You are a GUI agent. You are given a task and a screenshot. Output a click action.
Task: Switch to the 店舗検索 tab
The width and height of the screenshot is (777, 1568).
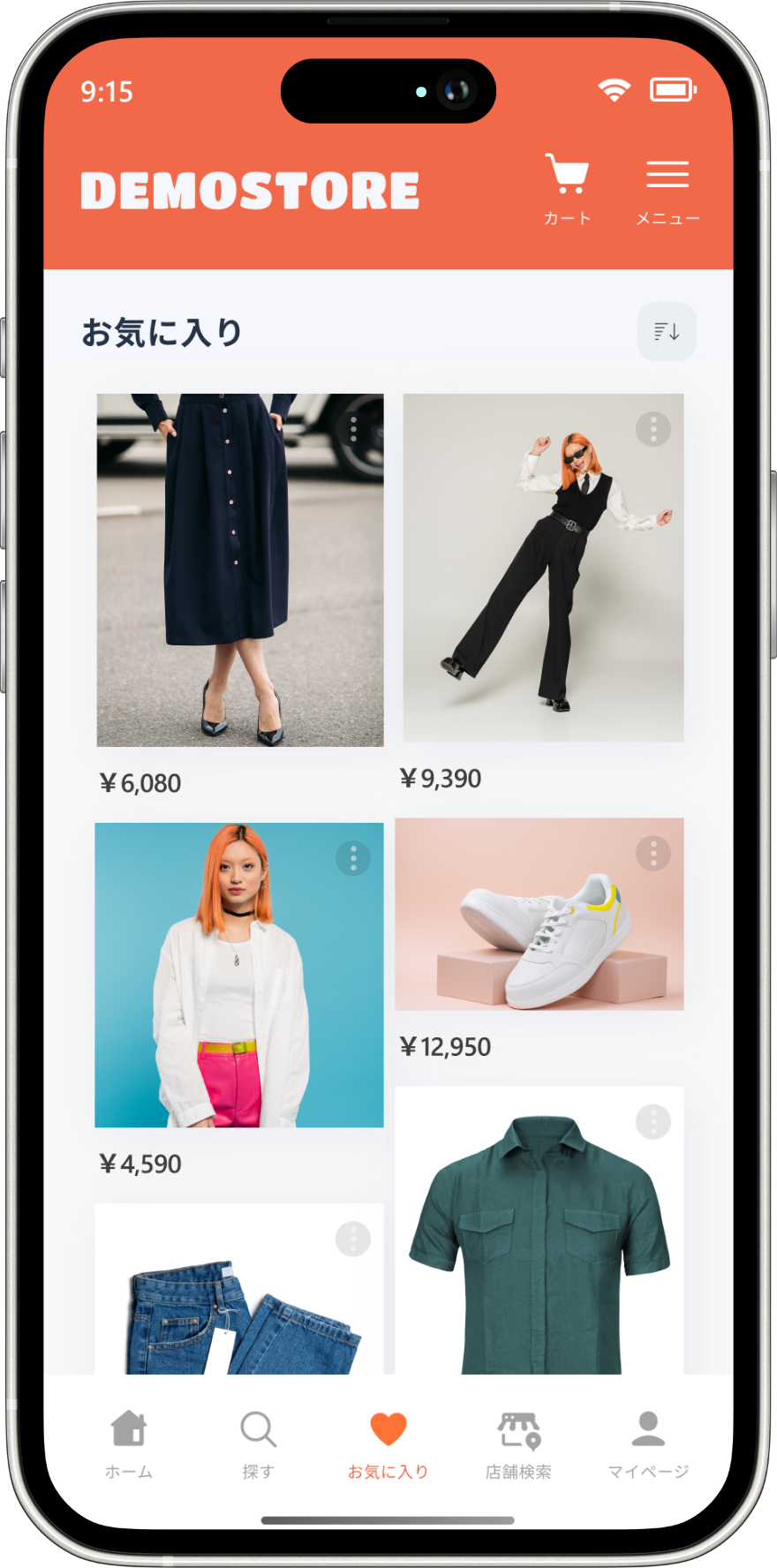tap(518, 1444)
